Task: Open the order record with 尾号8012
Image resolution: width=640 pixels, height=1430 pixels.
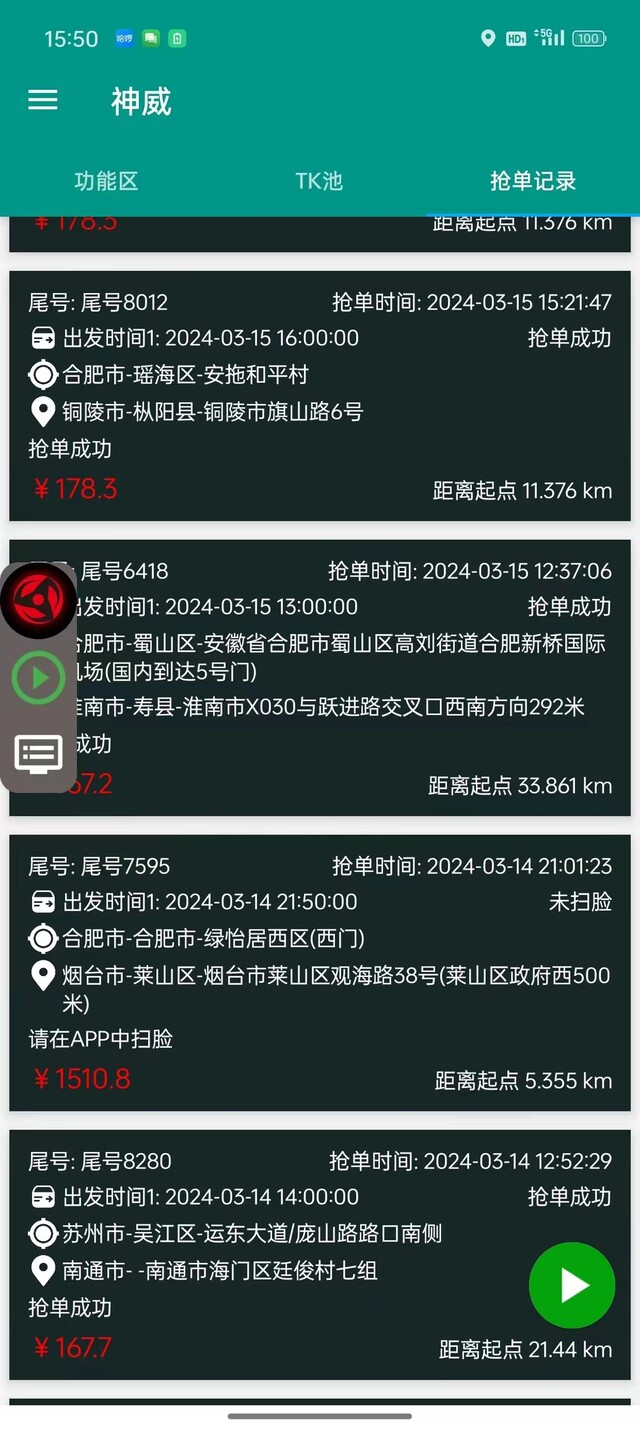Action: (320, 396)
